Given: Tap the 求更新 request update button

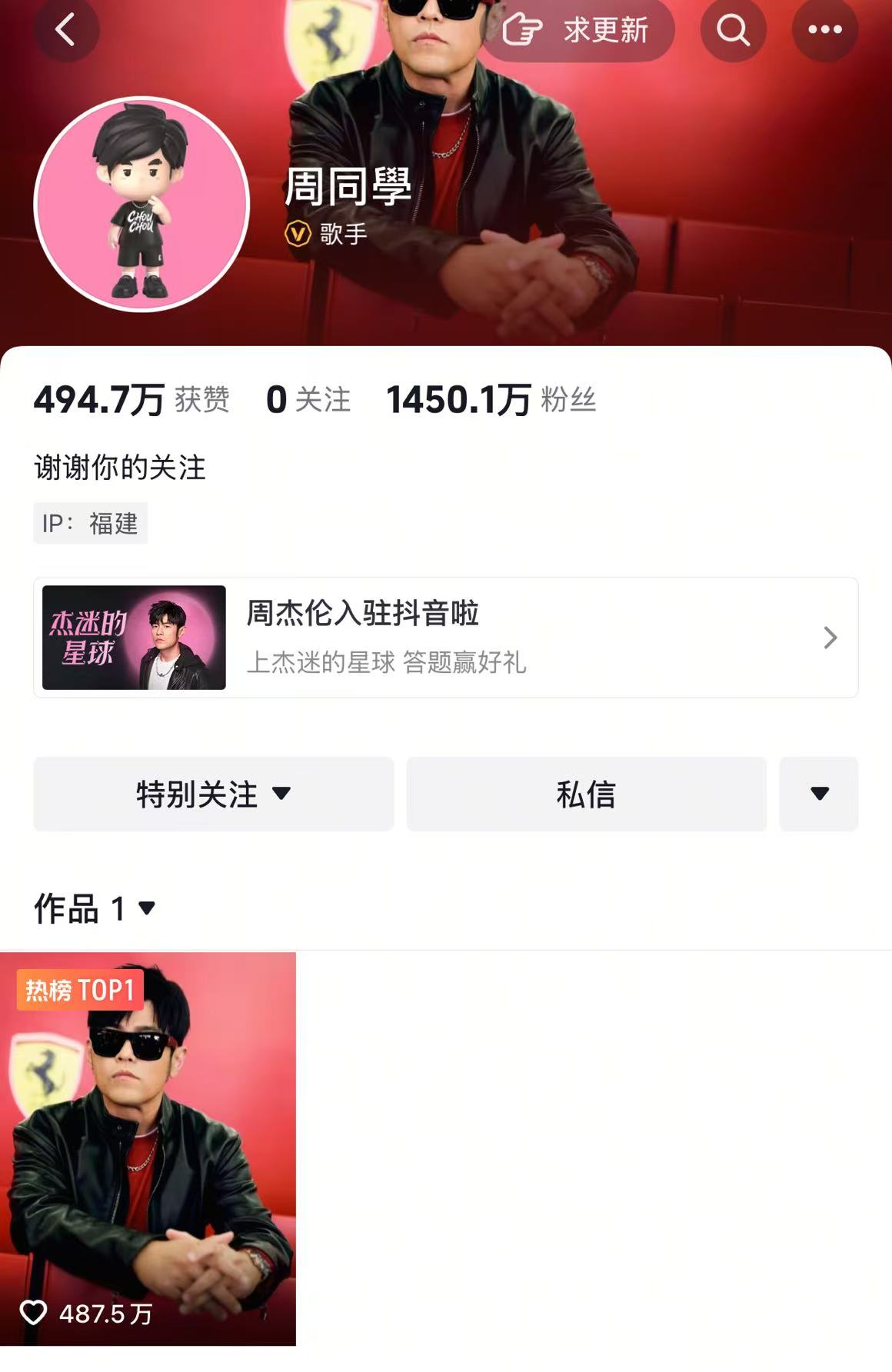Looking at the screenshot, I should point(577,30).
